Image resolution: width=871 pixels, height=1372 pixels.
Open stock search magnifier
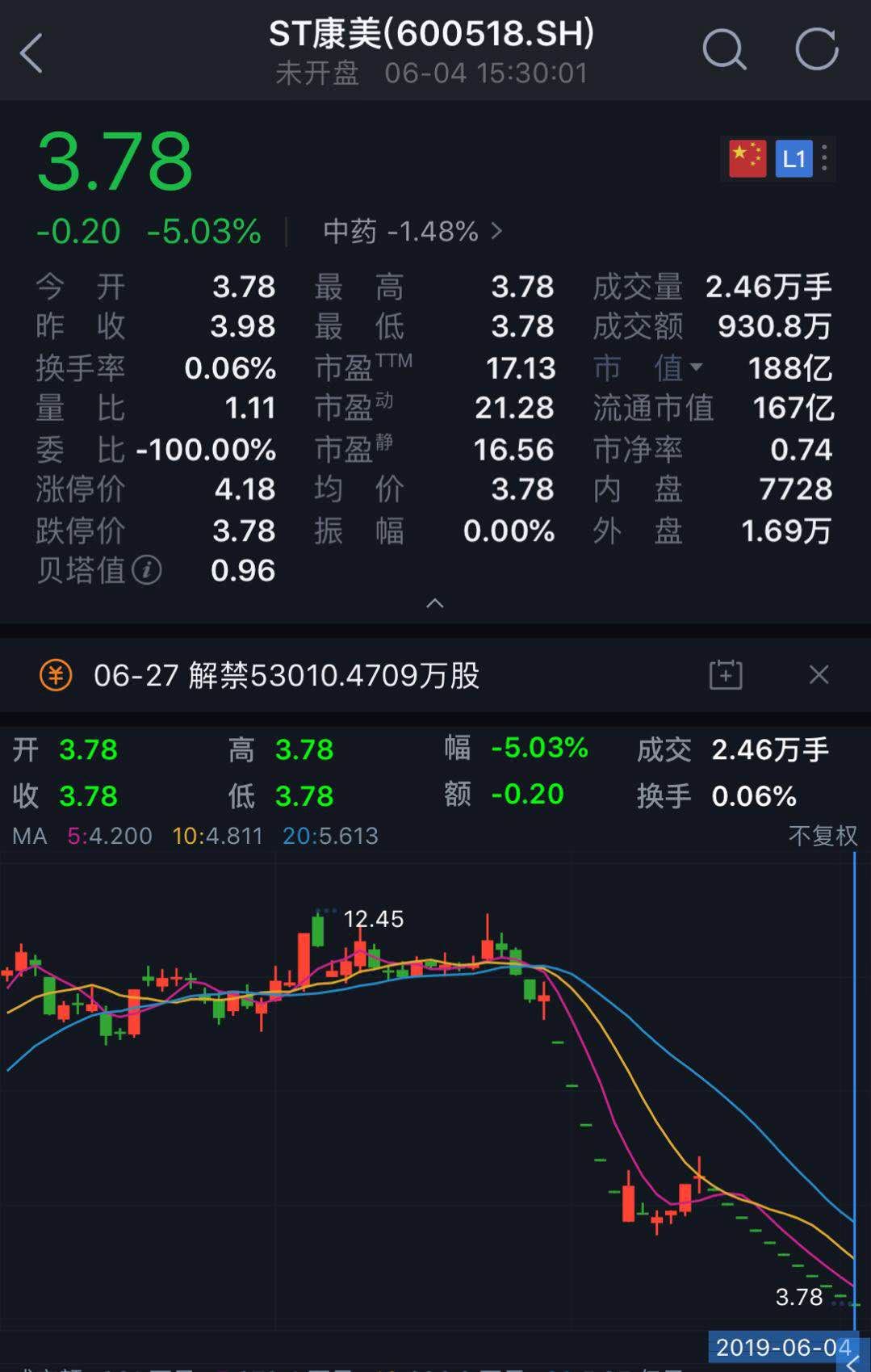(x=723, y=51)
